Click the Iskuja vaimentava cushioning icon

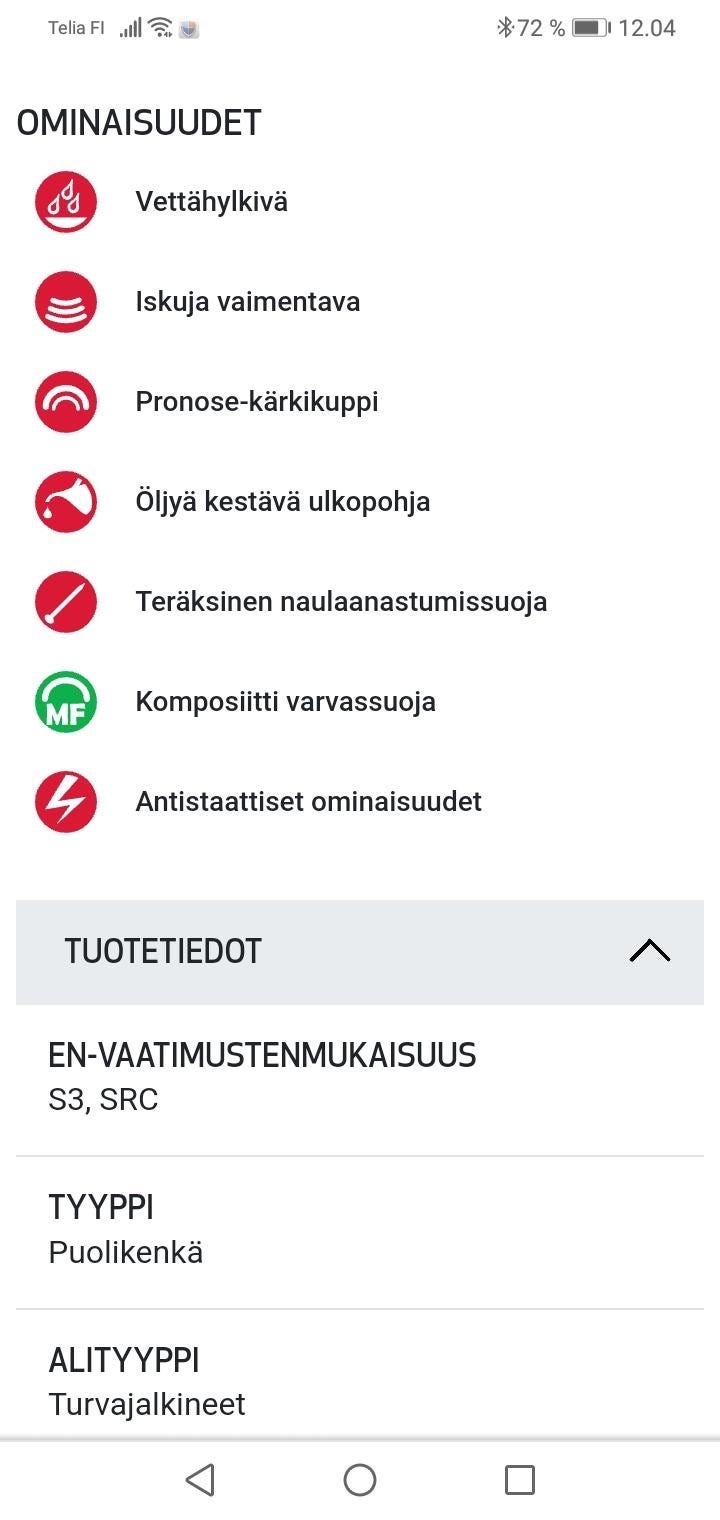65,301
